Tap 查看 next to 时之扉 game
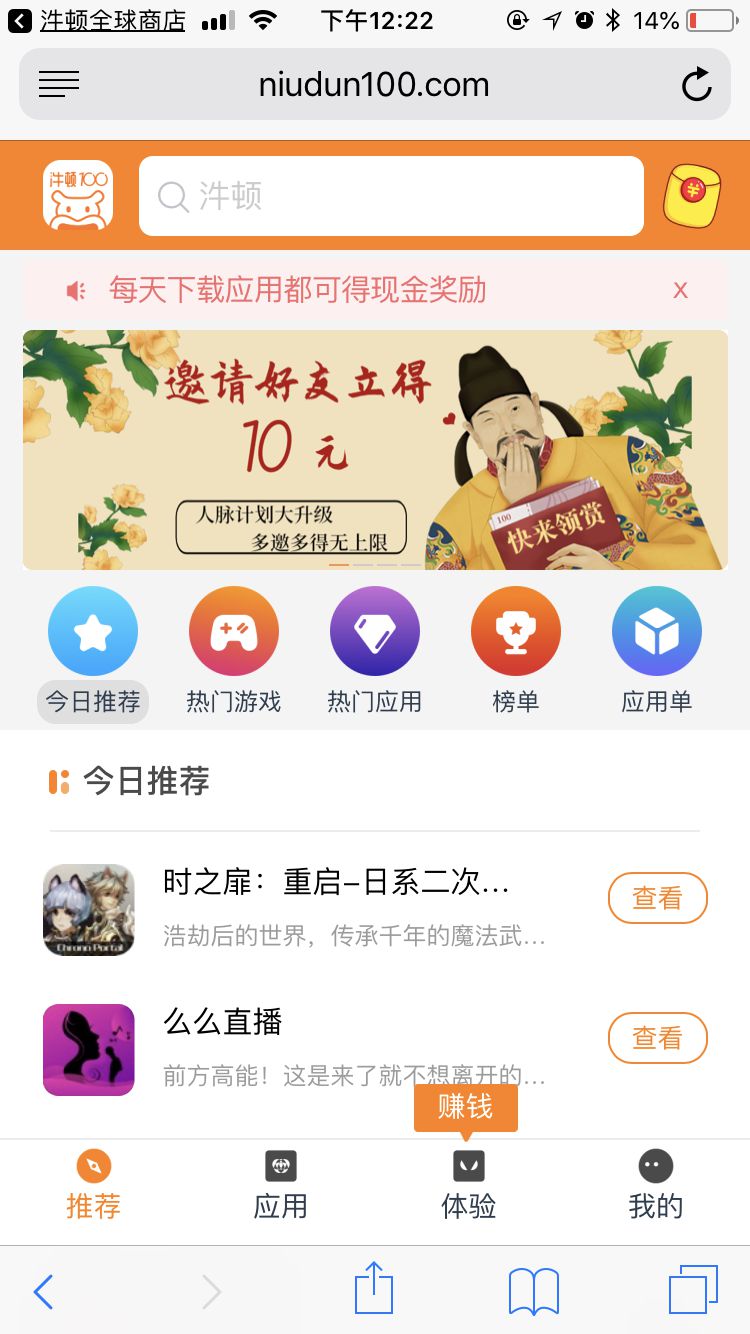 coord(657,897)
